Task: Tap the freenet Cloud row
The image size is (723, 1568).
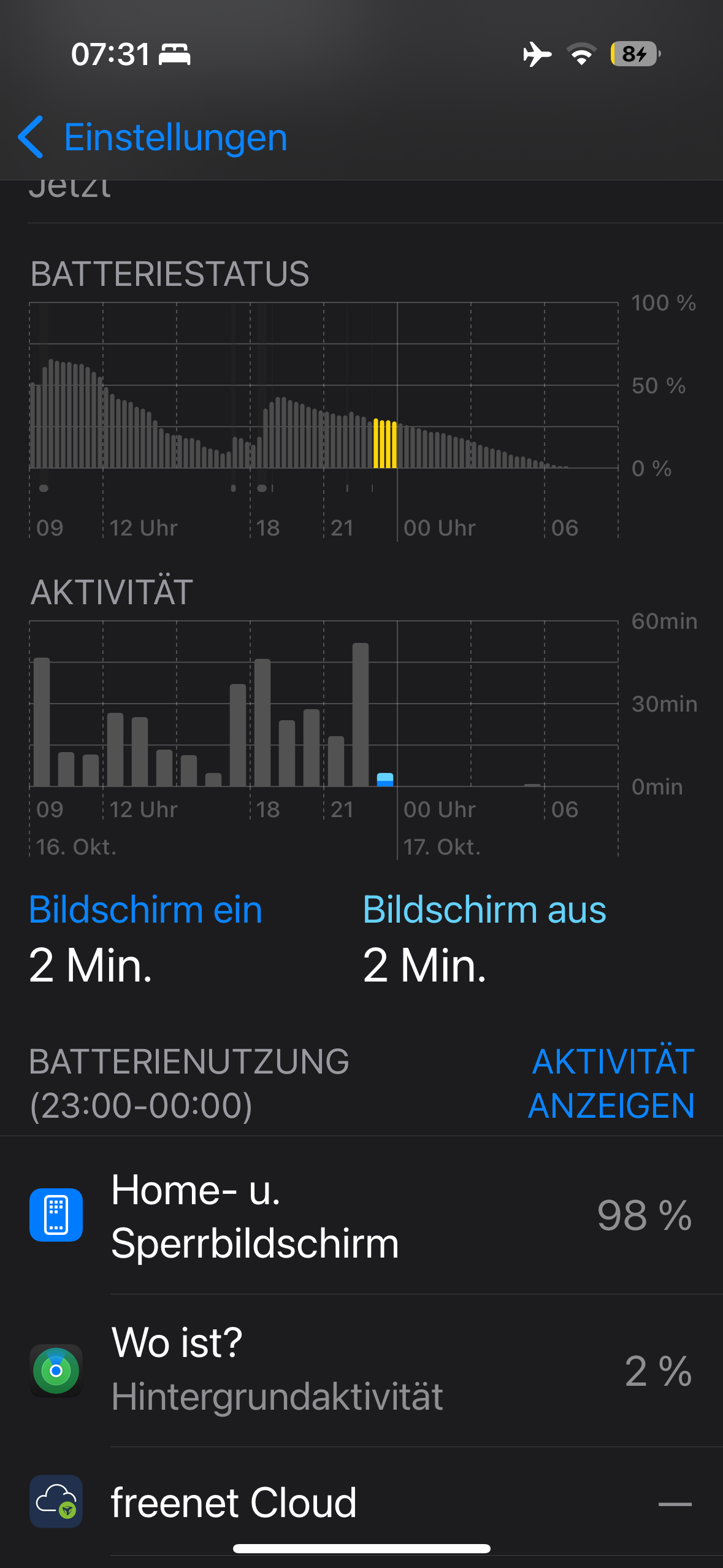Action: pyautogui.click(x=361, y=1503)
